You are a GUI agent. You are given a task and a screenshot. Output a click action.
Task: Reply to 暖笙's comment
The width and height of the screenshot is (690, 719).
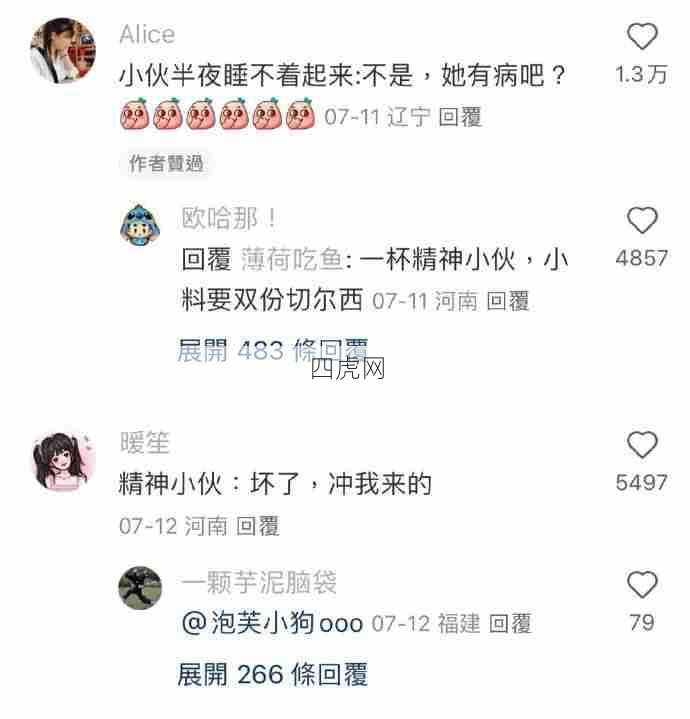coord(257,526)
